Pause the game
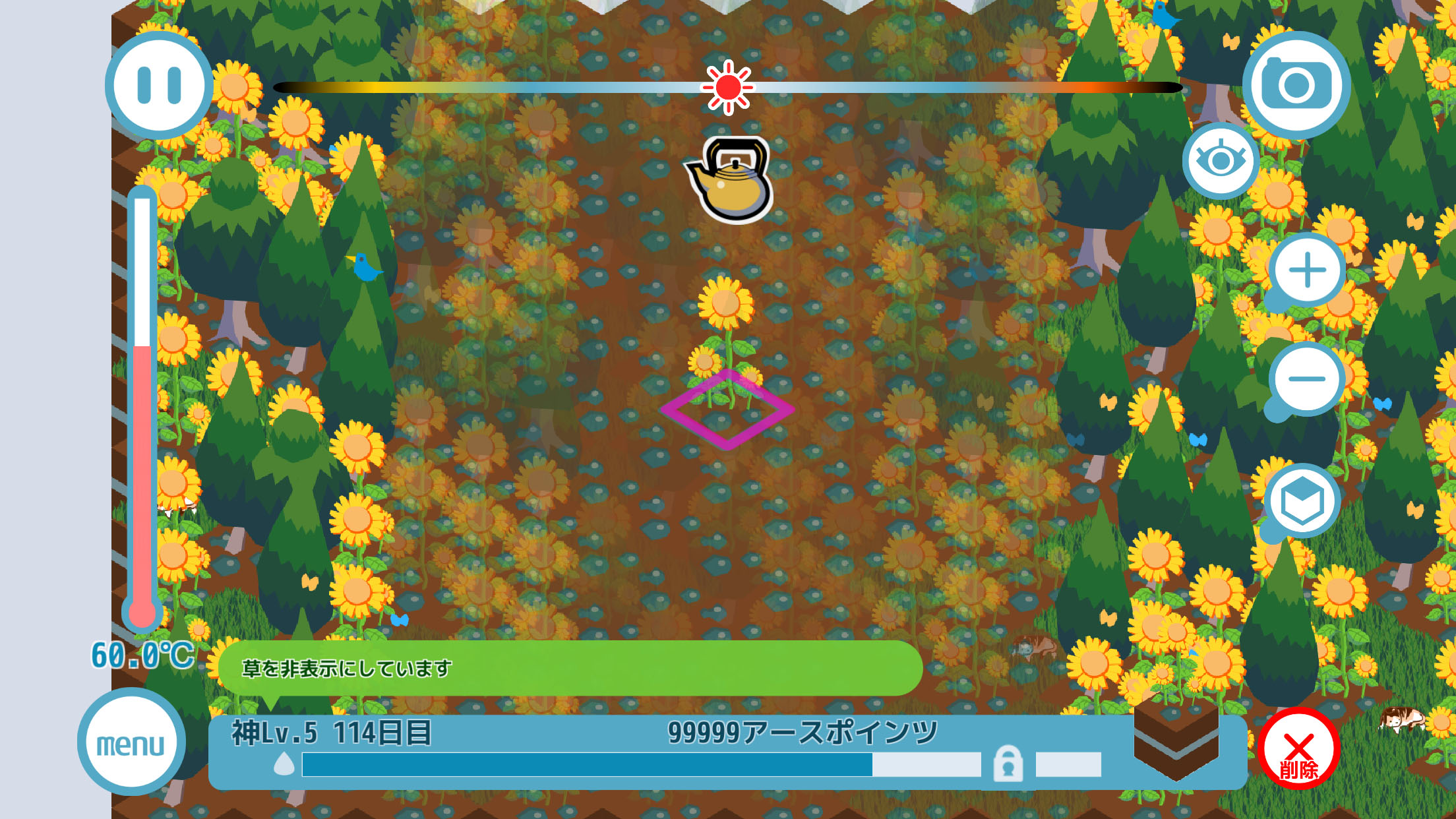This screenshot has width=1456, height=819. tap(159, 85)
